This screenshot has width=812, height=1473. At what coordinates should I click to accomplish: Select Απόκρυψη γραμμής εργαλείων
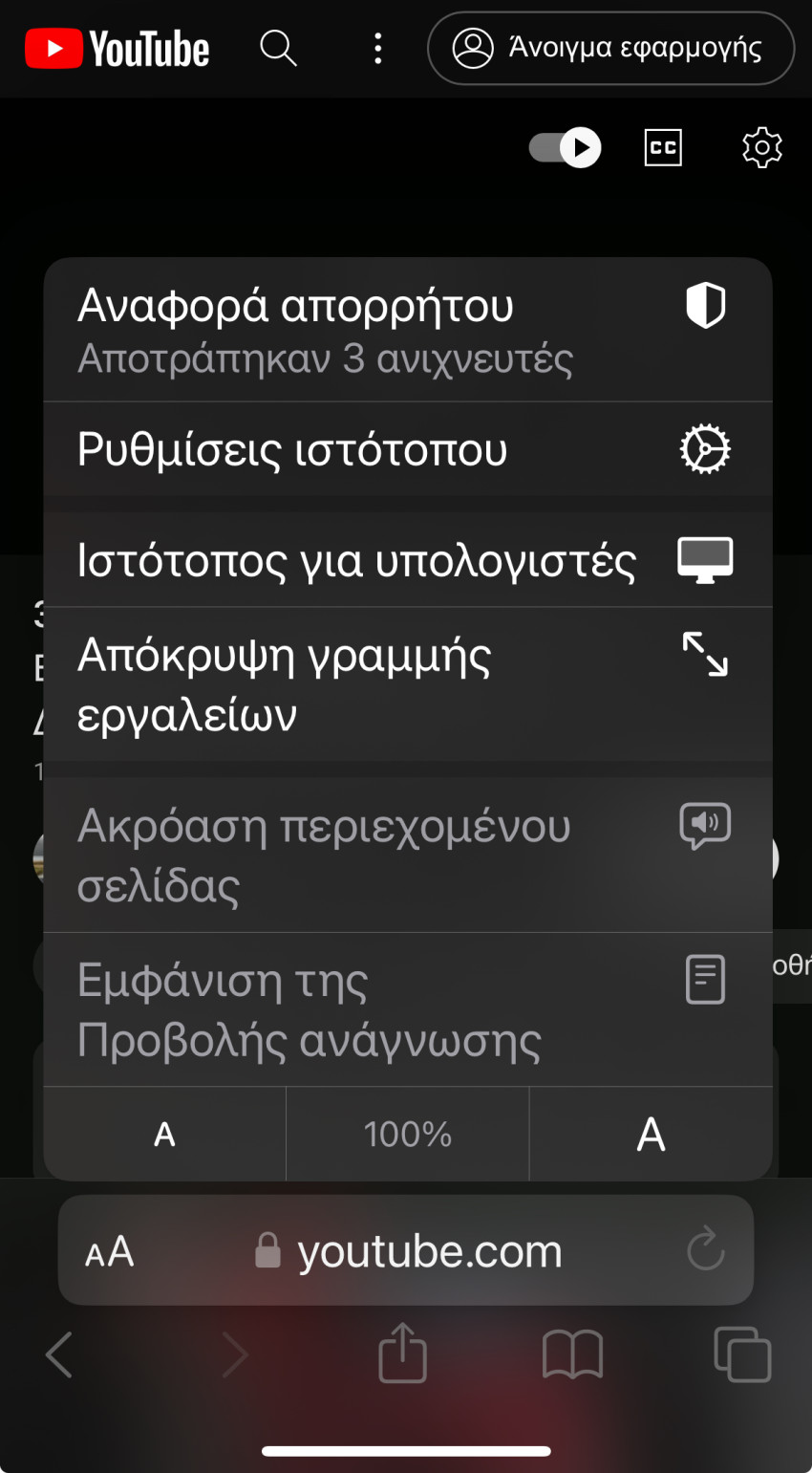[x=407, y=683]
